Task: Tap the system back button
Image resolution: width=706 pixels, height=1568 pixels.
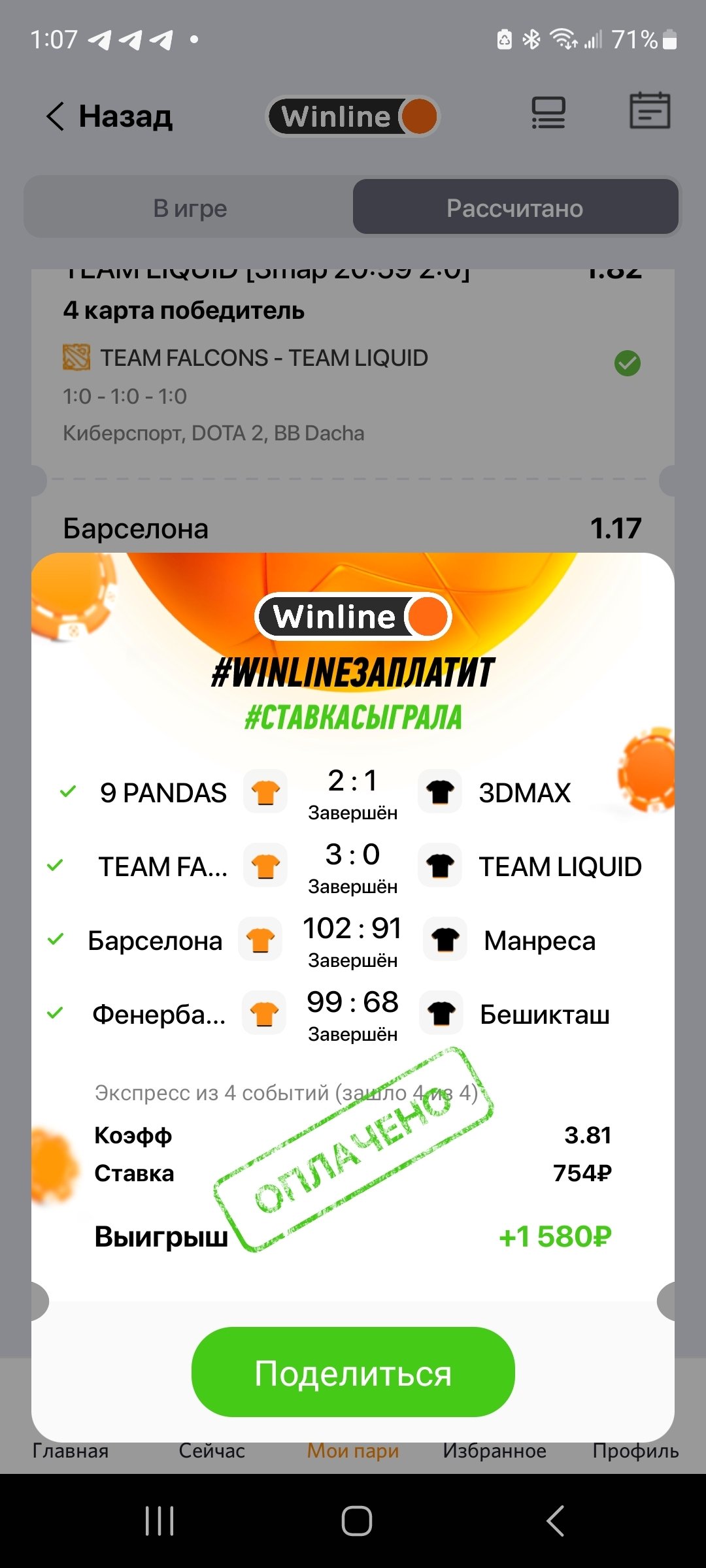Action: (x=555, y=1521)
